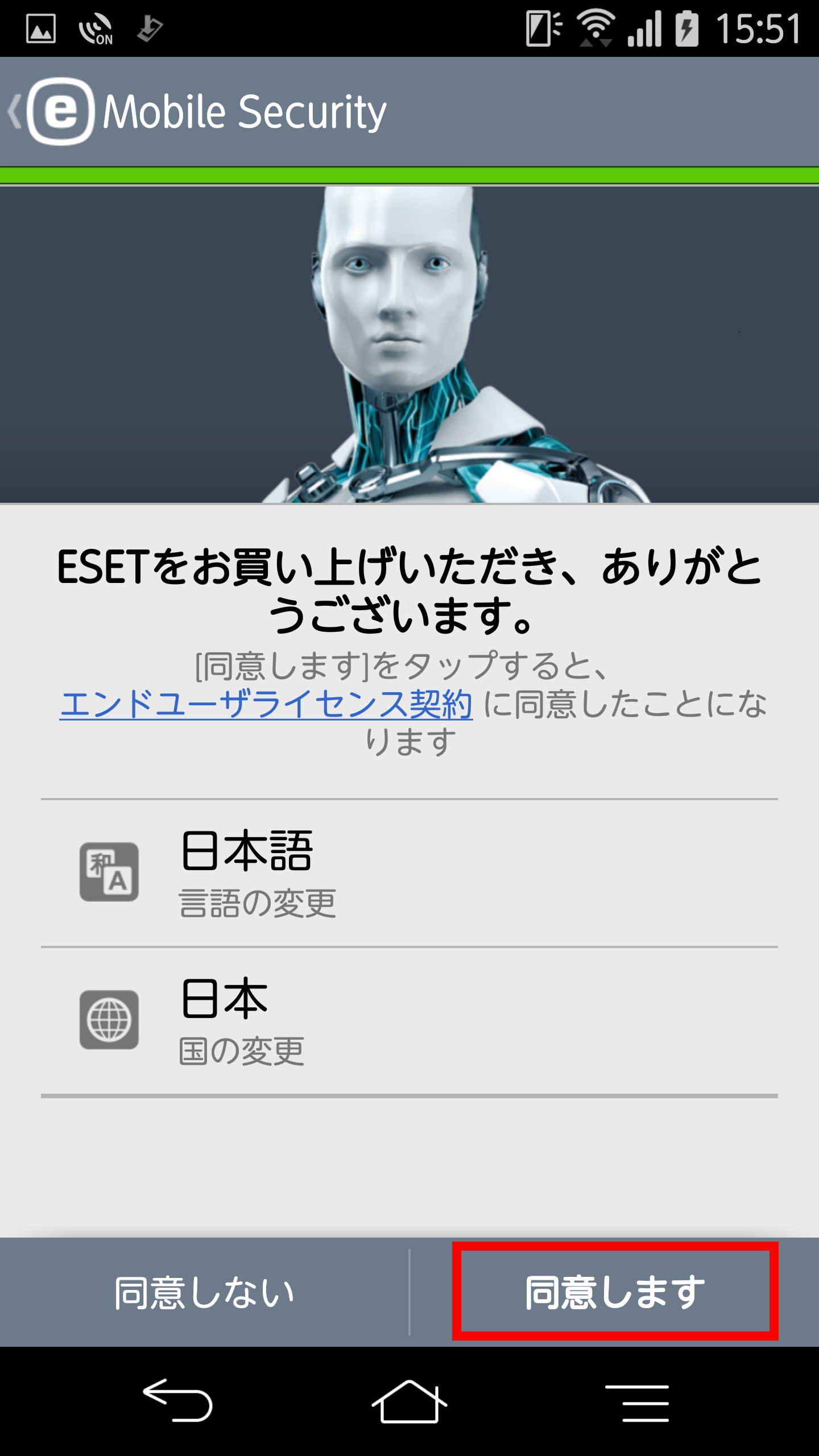The width and height of the screenshot is (819, 1456).
Task: Tap the 同意しない (do not agree) button
Action: tap(204, 1292)
